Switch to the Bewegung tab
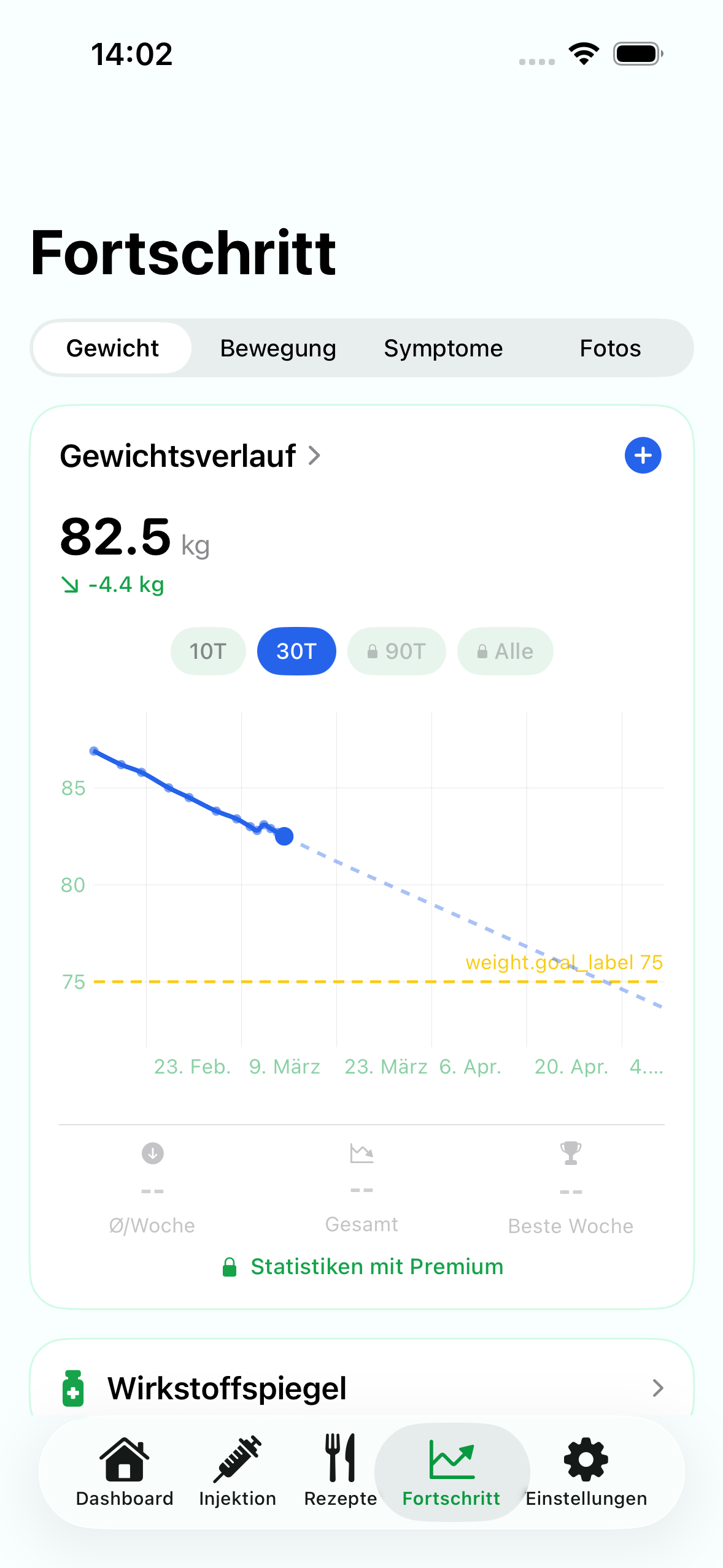Viewport: 723px width, 1568px height. [277, 347]
